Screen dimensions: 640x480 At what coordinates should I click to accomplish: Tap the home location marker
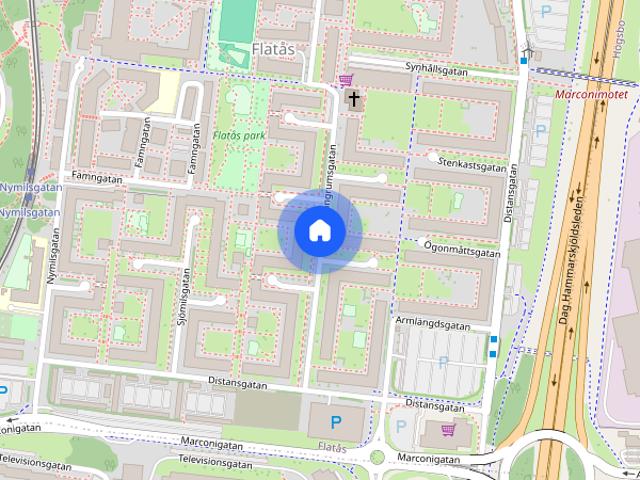tap(319, 231)
